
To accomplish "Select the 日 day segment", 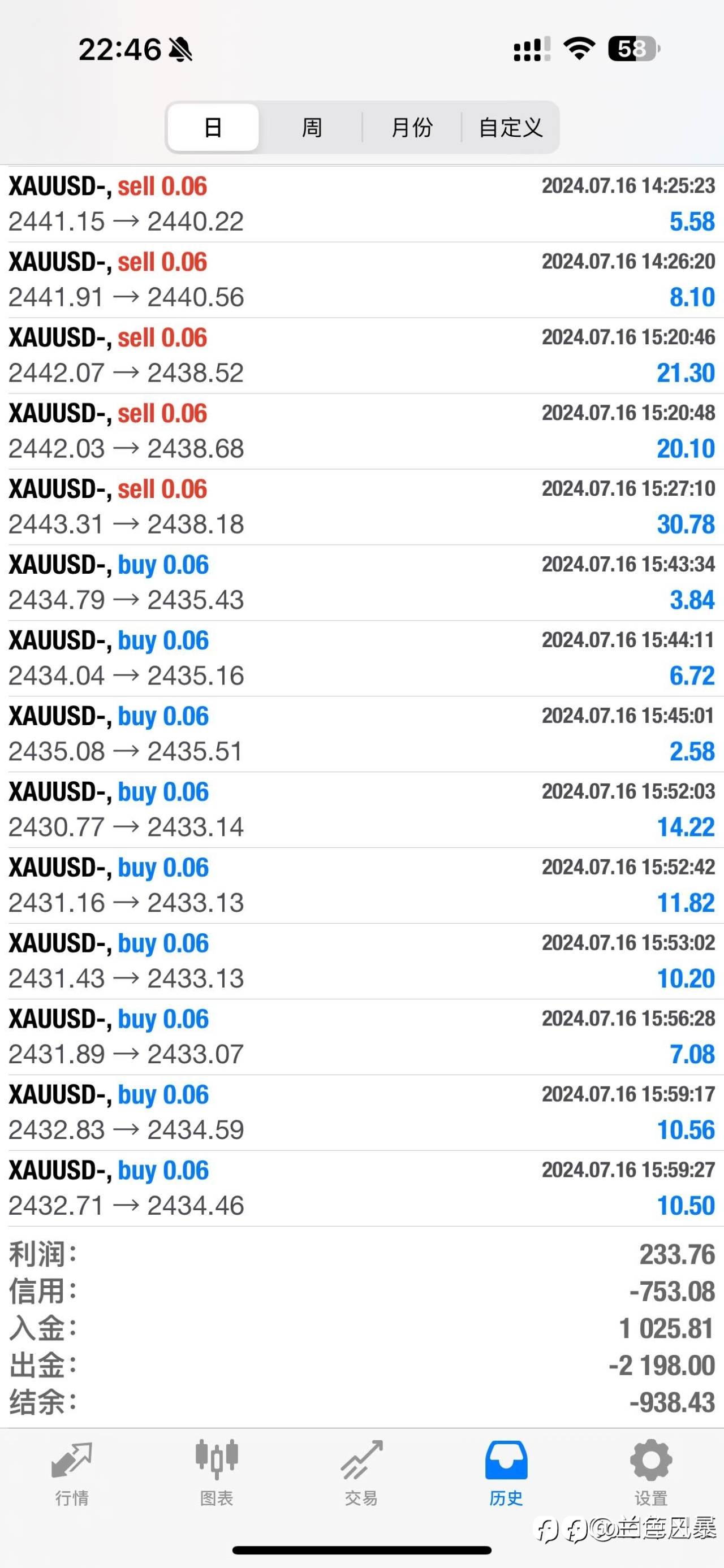I will click(213, 127).
